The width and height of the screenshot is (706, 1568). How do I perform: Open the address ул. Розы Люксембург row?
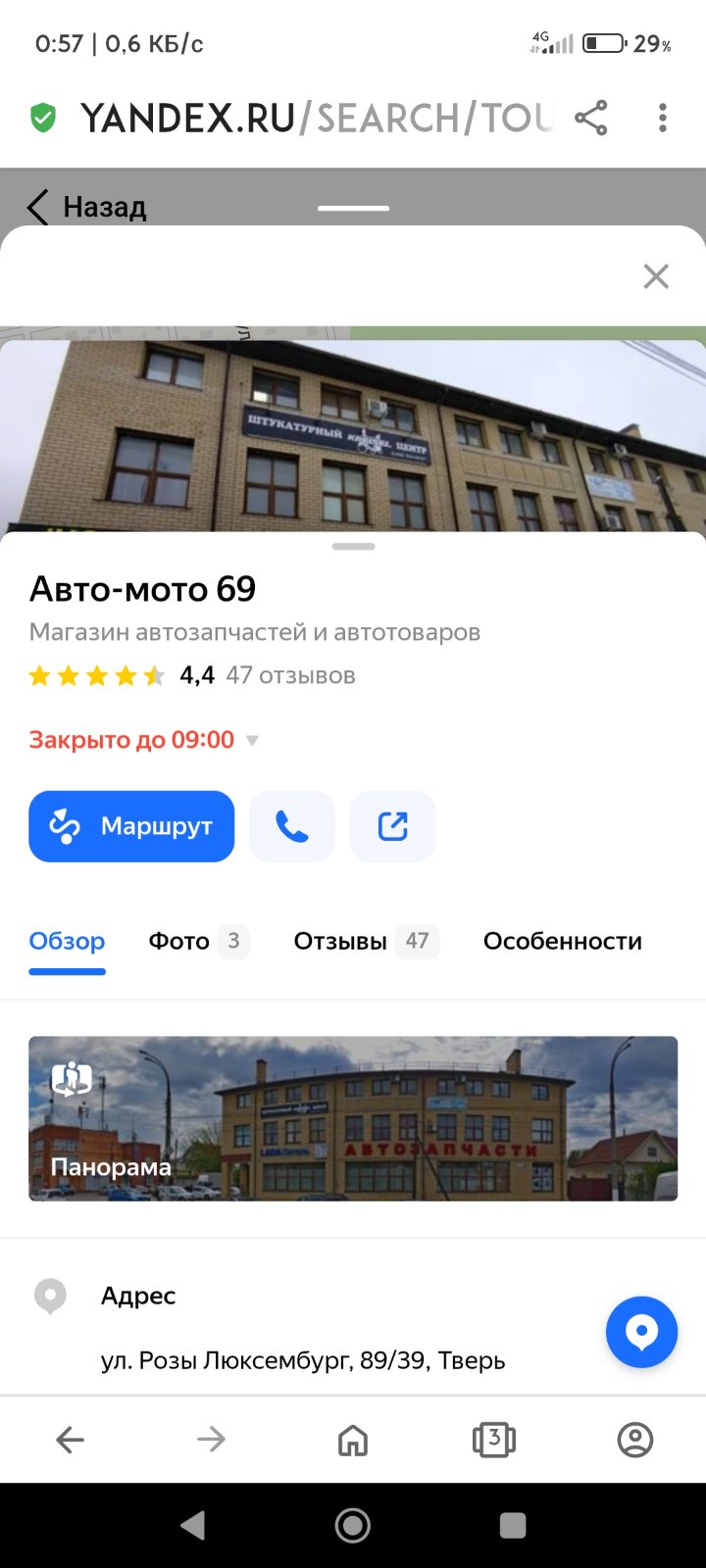pos(353,1328)
